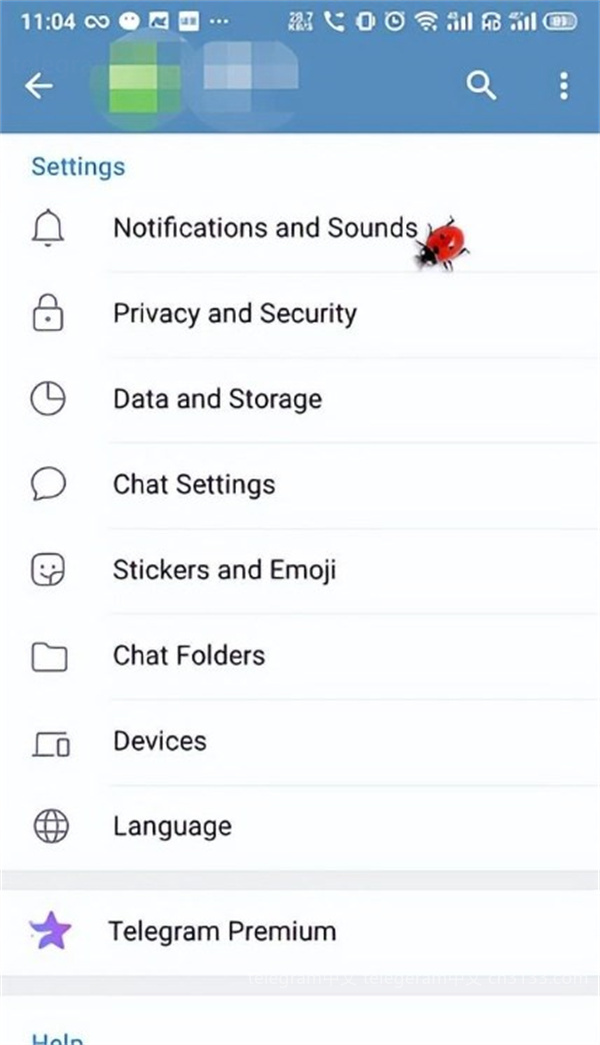Open Data and Storage
600x1045 pixels.
300,399
